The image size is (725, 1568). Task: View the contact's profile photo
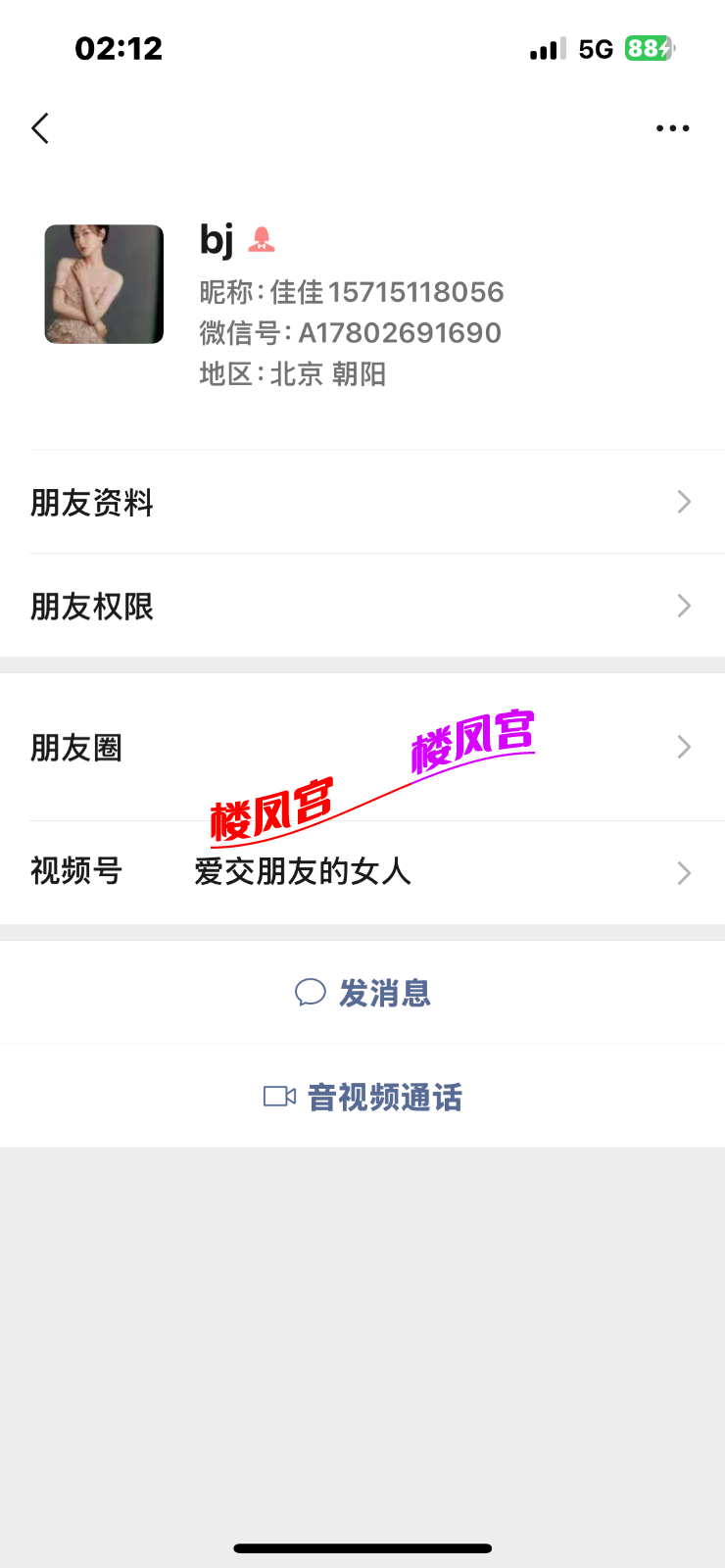[x=104, y=284]
